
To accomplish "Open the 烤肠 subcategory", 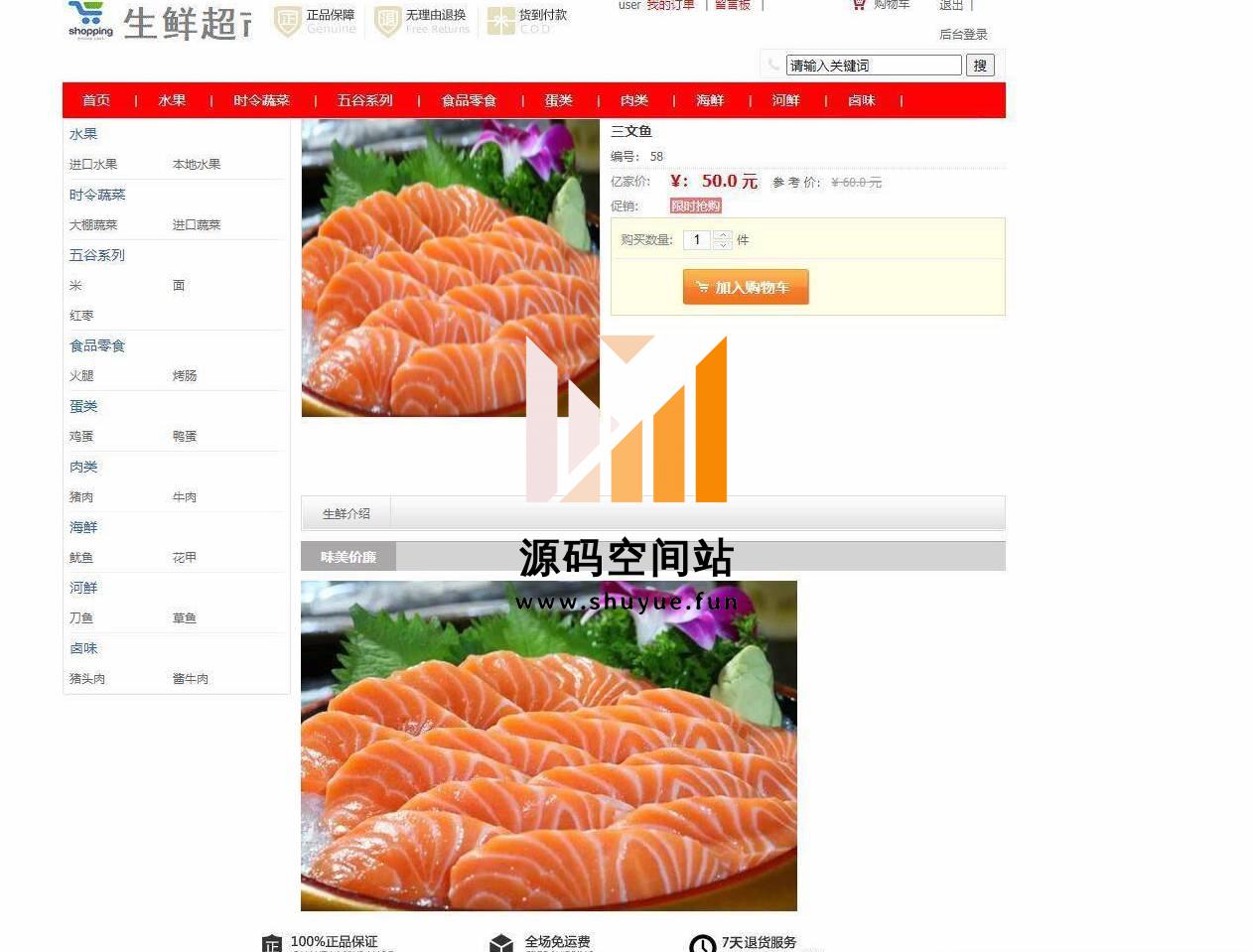I will pyautogui.click(x=185, y=376).
